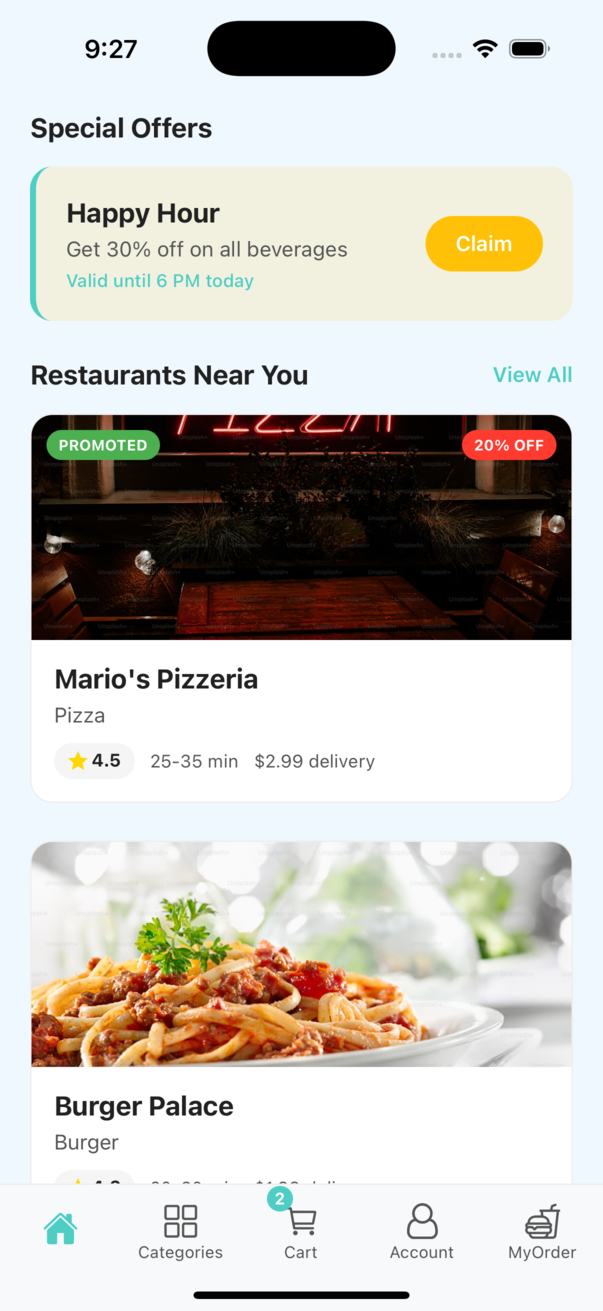Screen dimensions: 603x1311
Task: View all nearby restaurants
Action: [x=532, y=375]
